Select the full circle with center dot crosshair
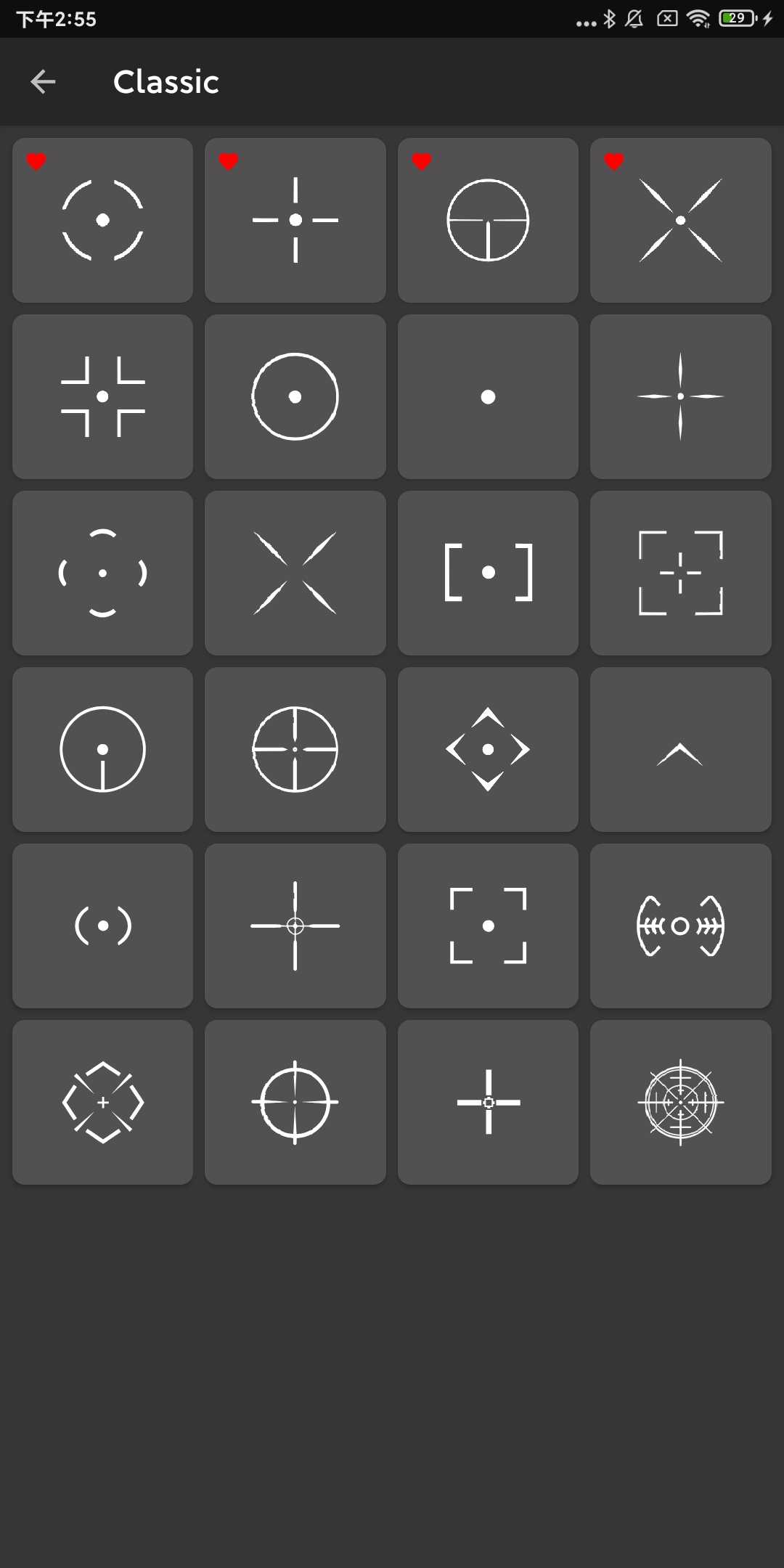The height and width of the screenshot is (1568, 784). click(x=295, y=397)
